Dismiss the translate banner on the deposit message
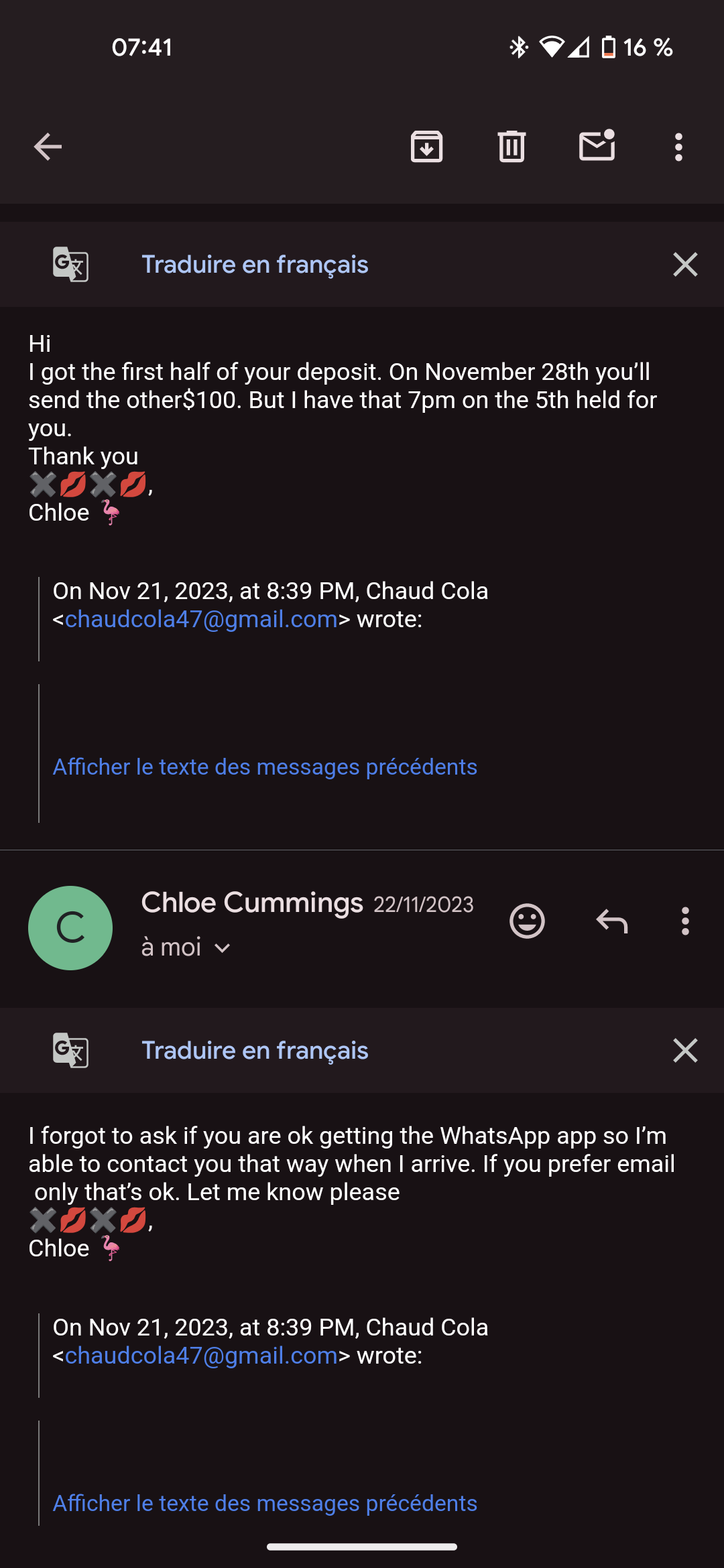 (x=685, y=265)
